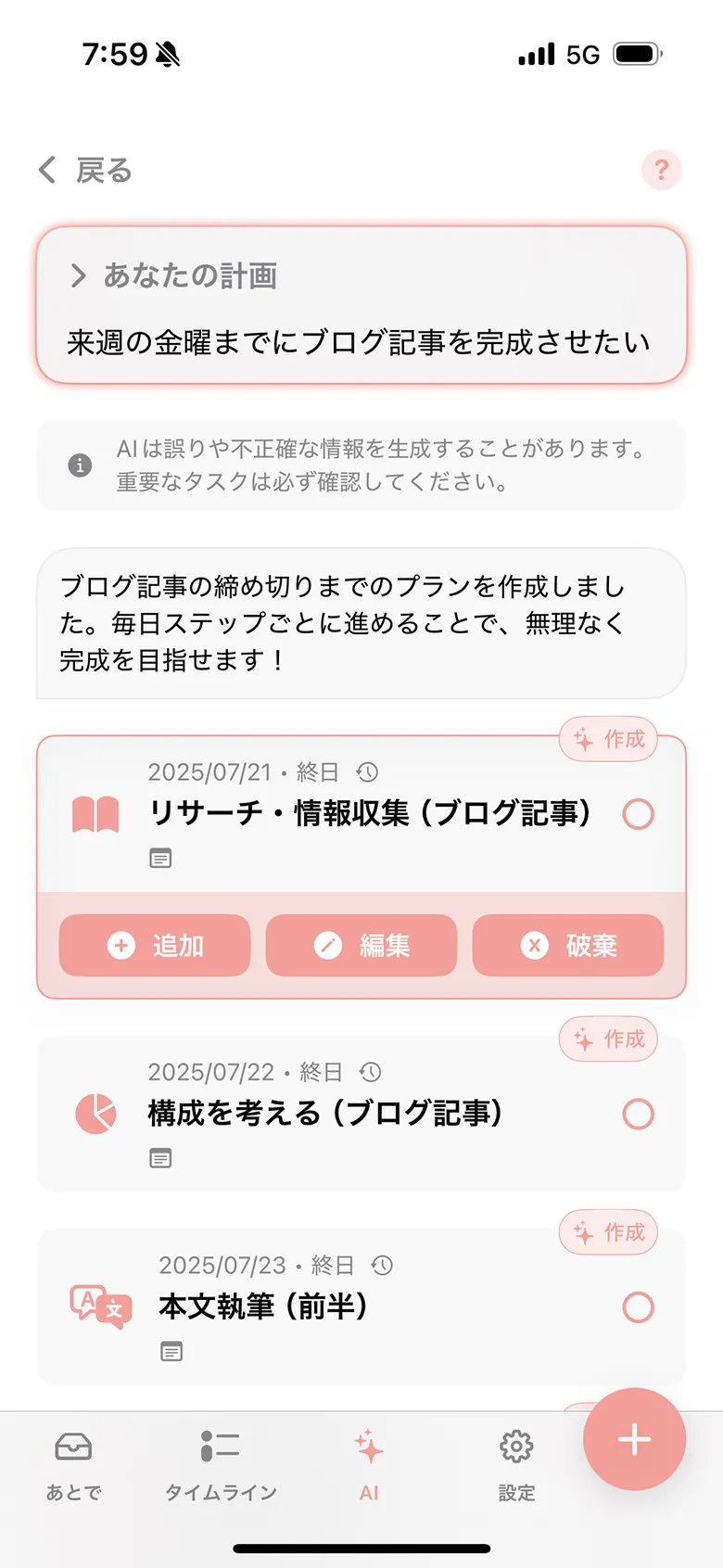Check off the 構成を考える task circle

coord(638,1114)
